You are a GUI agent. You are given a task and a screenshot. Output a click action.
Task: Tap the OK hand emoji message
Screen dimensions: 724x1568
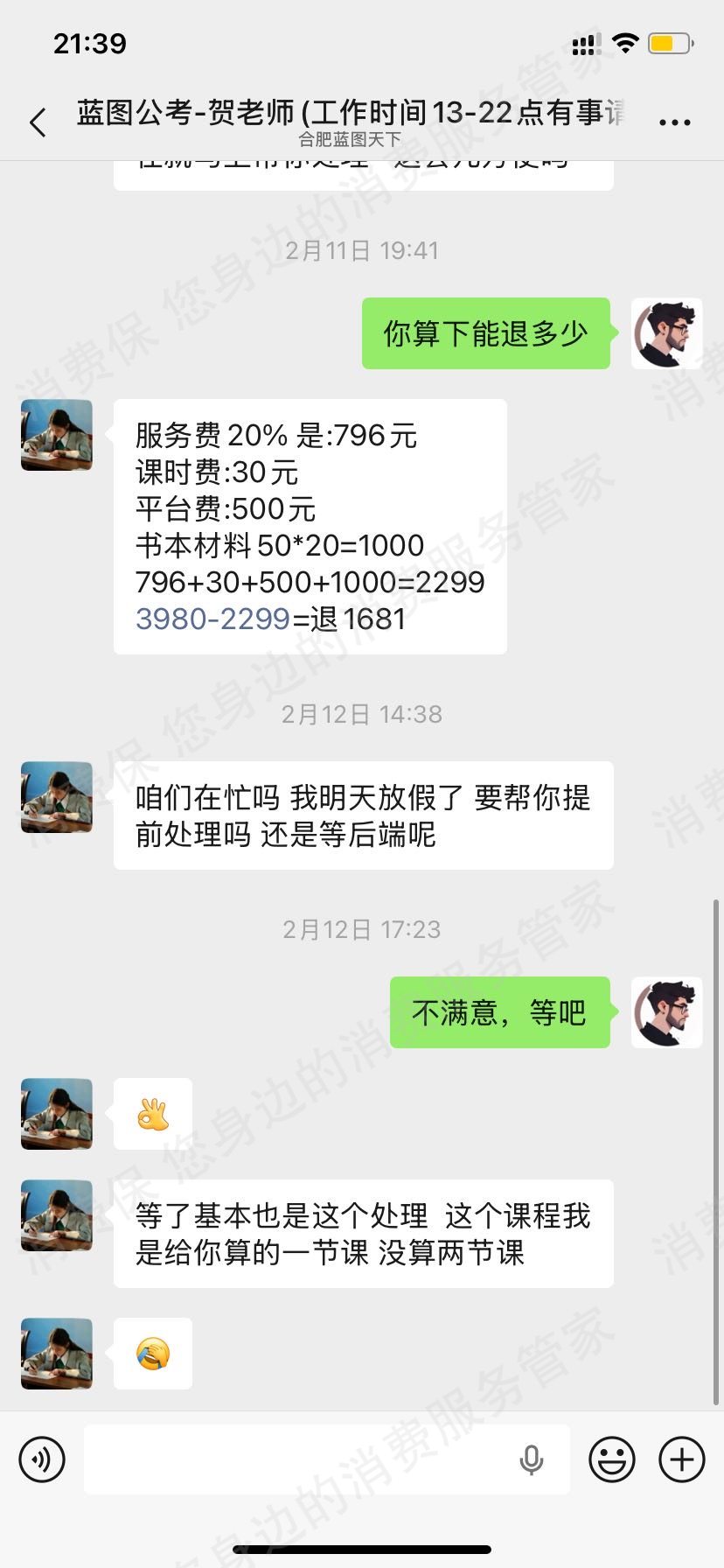tap(152, 1113)
